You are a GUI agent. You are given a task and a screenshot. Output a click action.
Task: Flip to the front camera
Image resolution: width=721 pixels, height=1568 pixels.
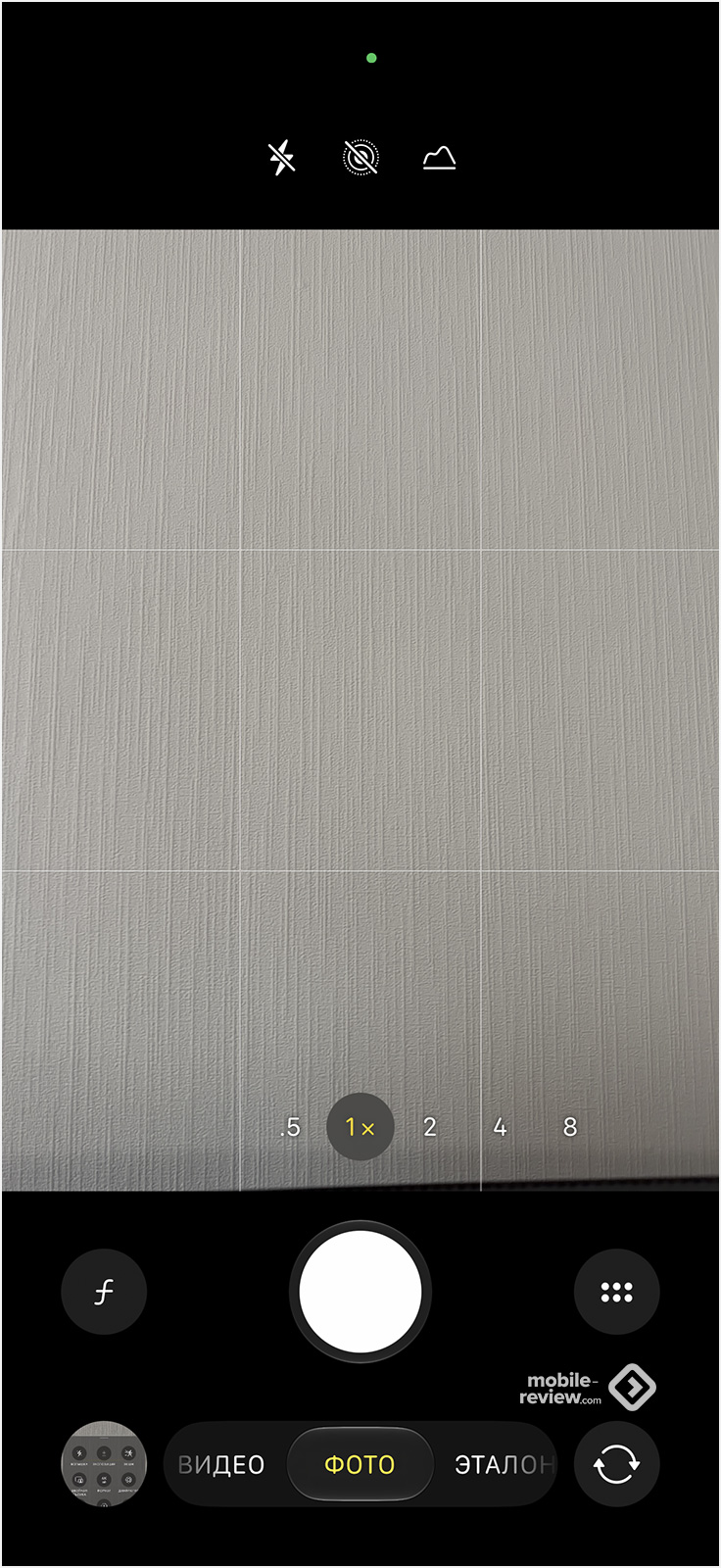pos(616,1464)
